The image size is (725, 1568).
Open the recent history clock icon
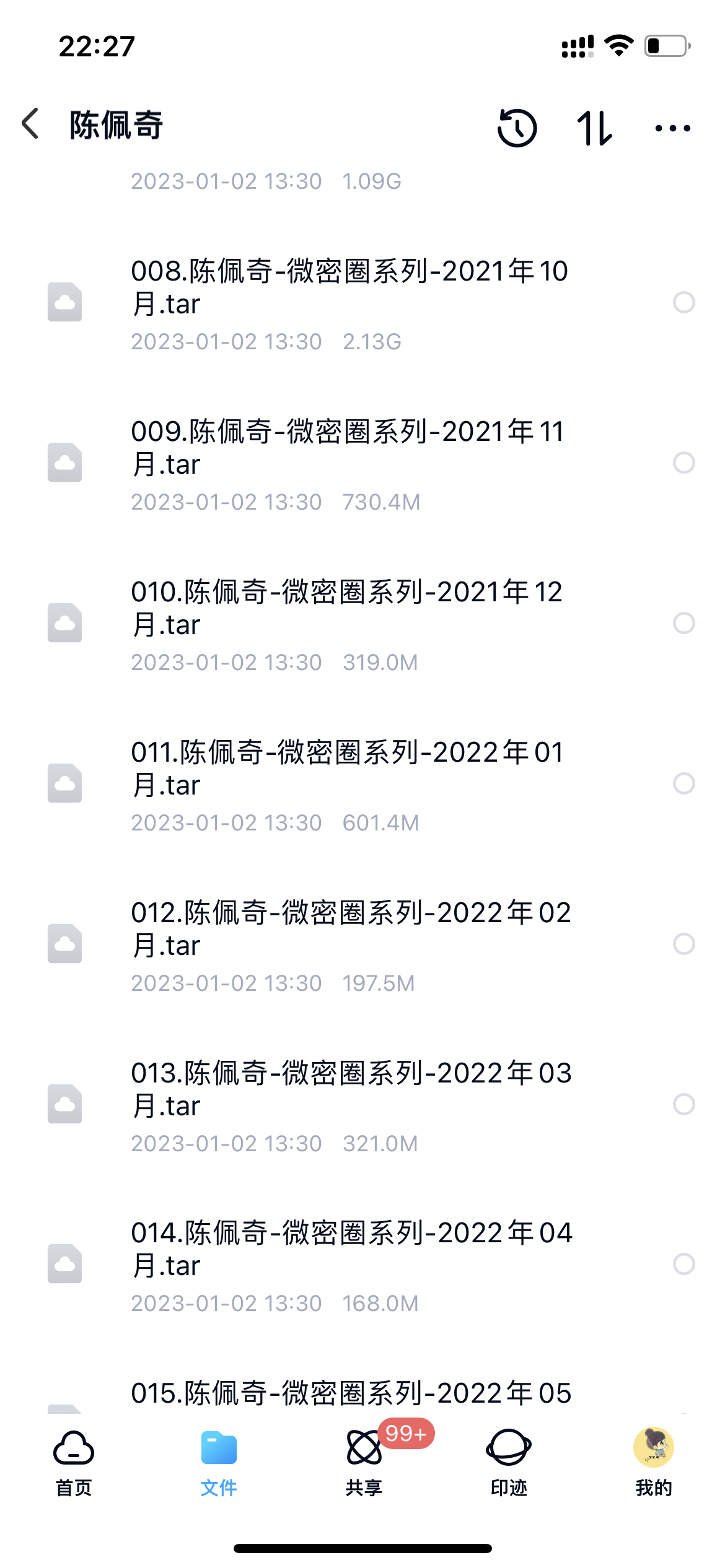pyautogui.click(x=517, y=128)
